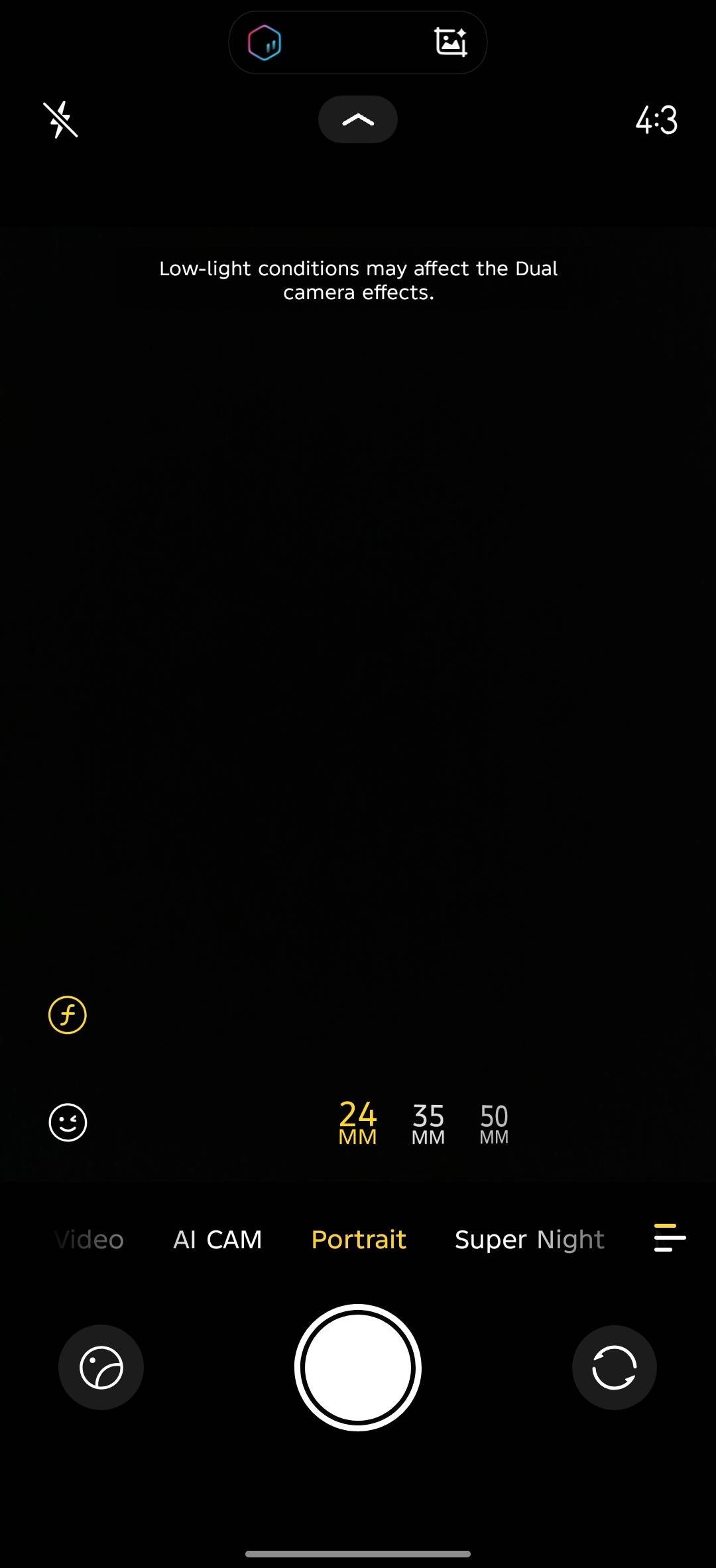The height and width of the screenshot is (1568, 716).
Task: Open the AI image editing icon
Action: pos(451,42)
